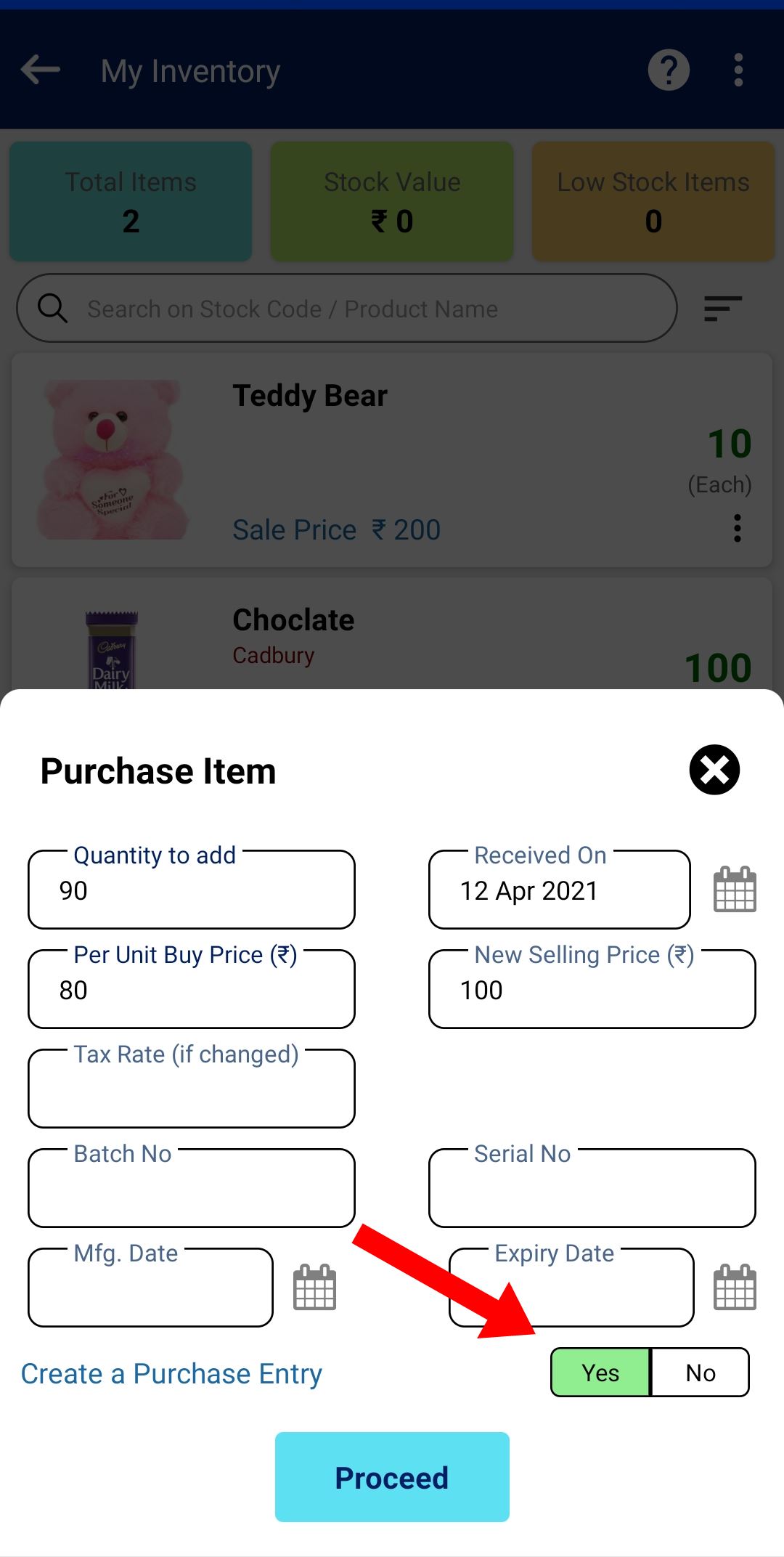Enter a Tax Rate value
784x1557 pixels.
192,1089
